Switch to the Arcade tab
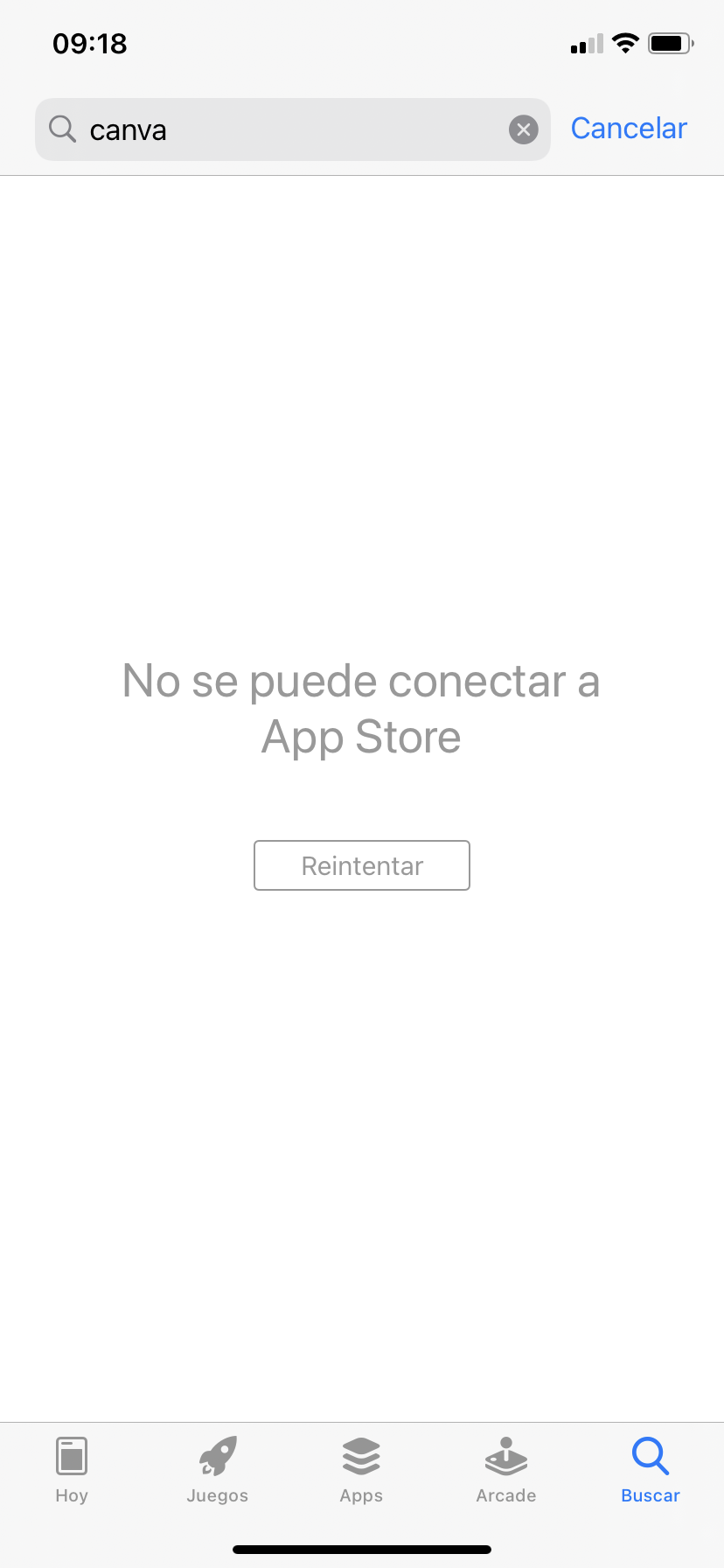The image size is (724, 1568). [x=506, y=1470]
